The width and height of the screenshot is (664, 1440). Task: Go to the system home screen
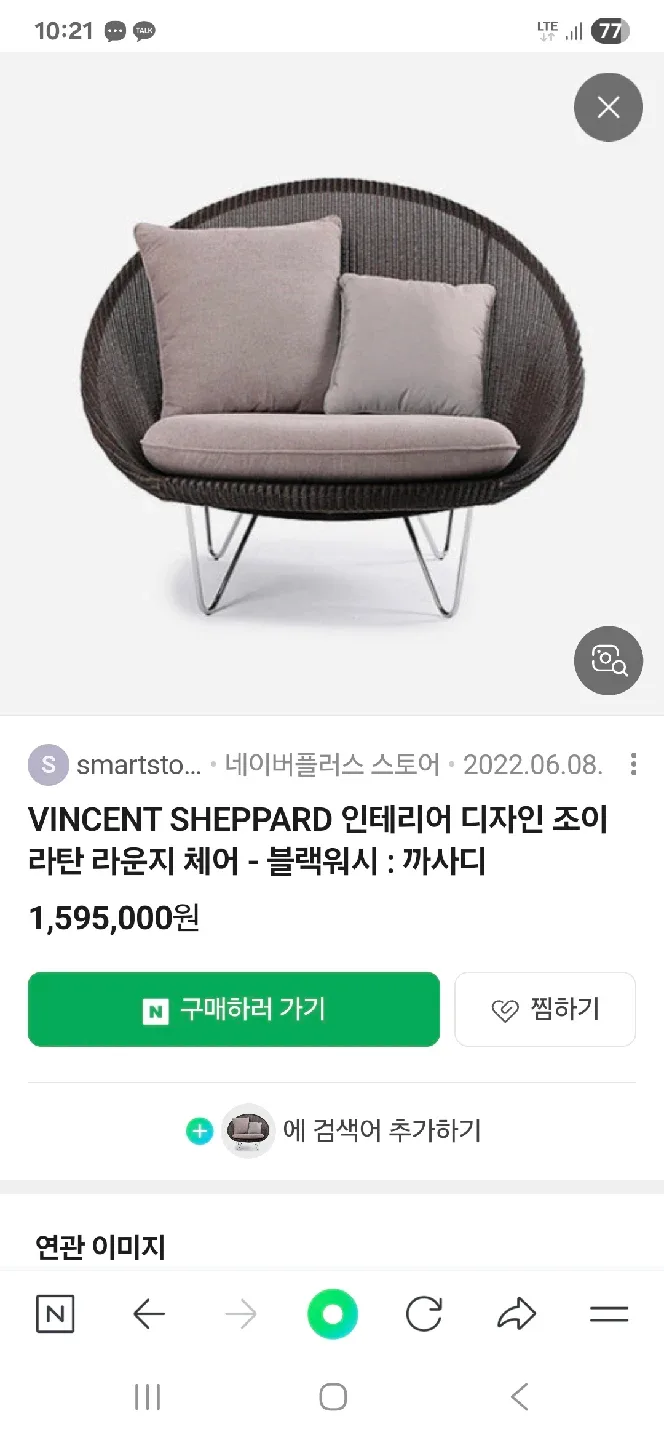click(x=332, y=1397)
